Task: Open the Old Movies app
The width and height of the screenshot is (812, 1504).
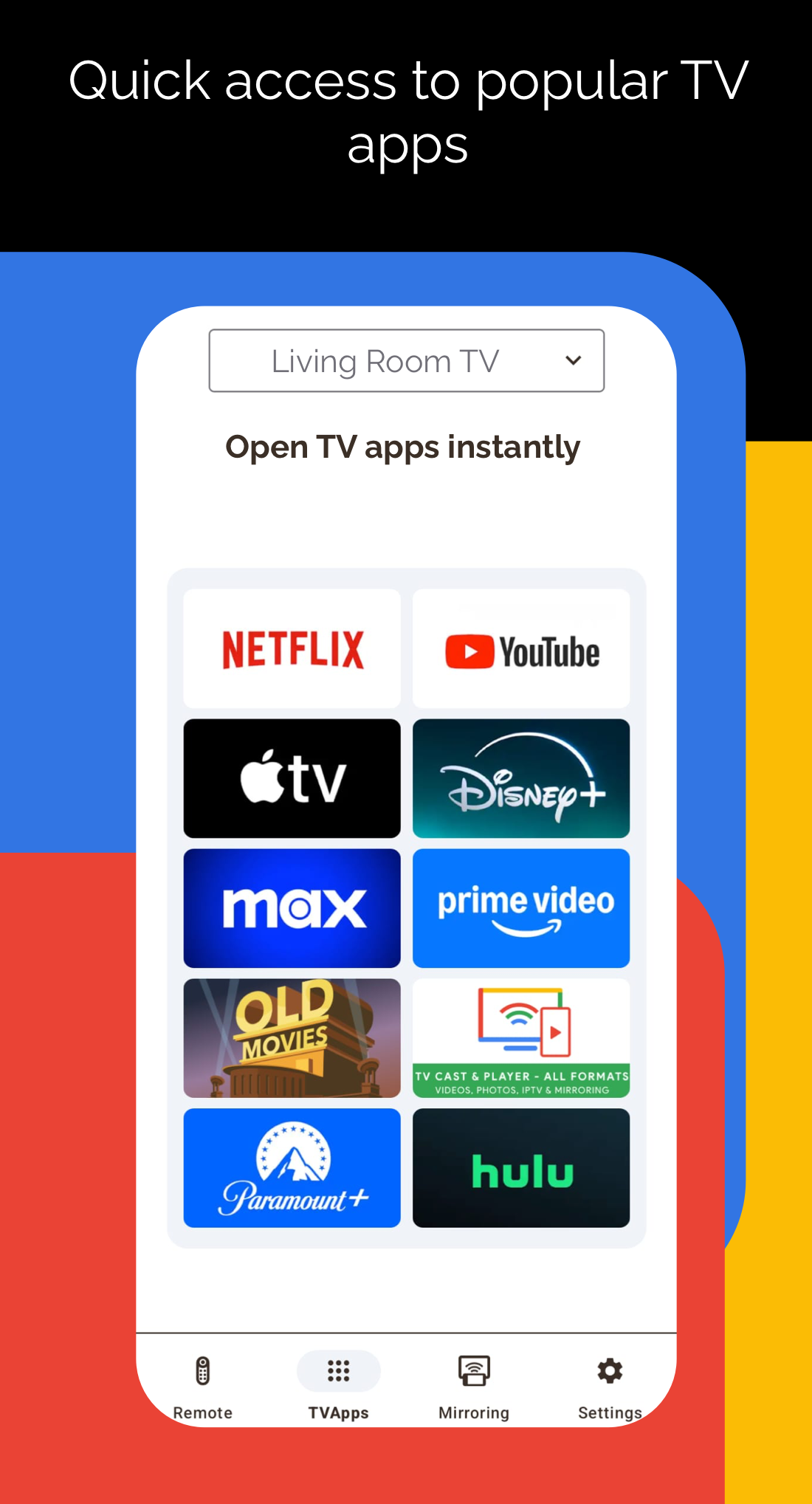Action: coord(292,1038)
